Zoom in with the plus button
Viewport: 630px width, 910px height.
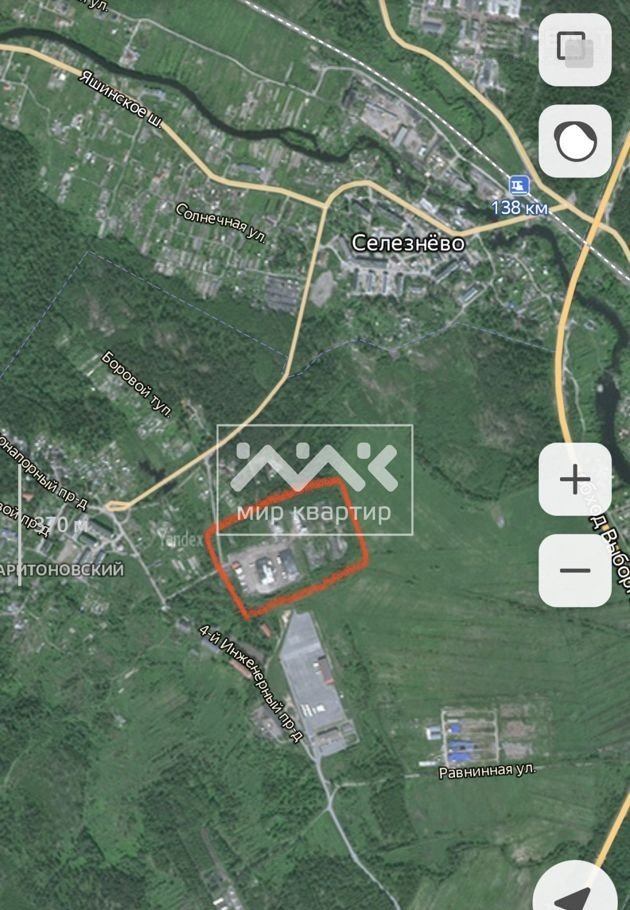pyautogui.click(x=575, y=480)
